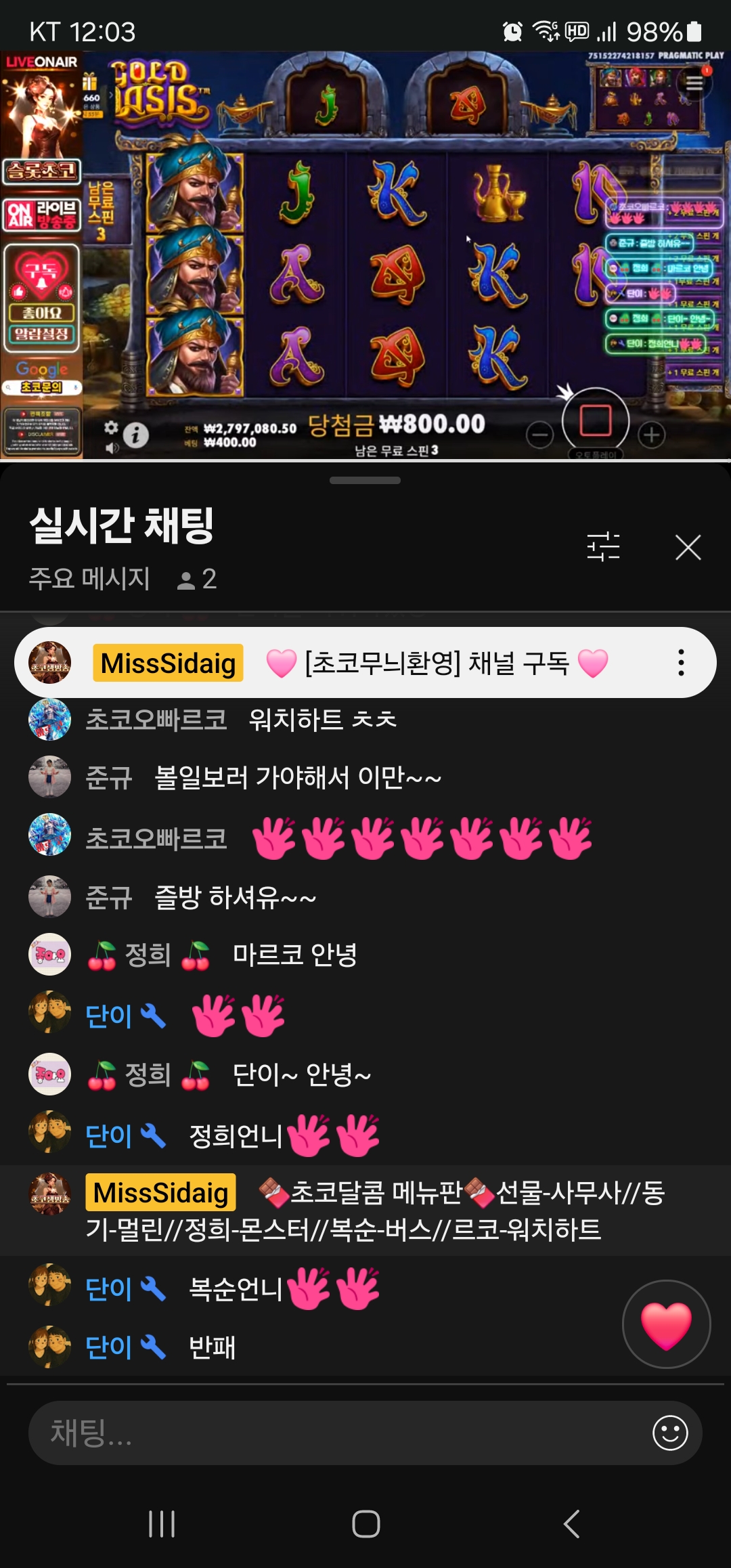Open the 주요 메시지 chat mode selector
Image resolution: width=731 pixels, height=1568 pixels.
click(x=89, y=579)
